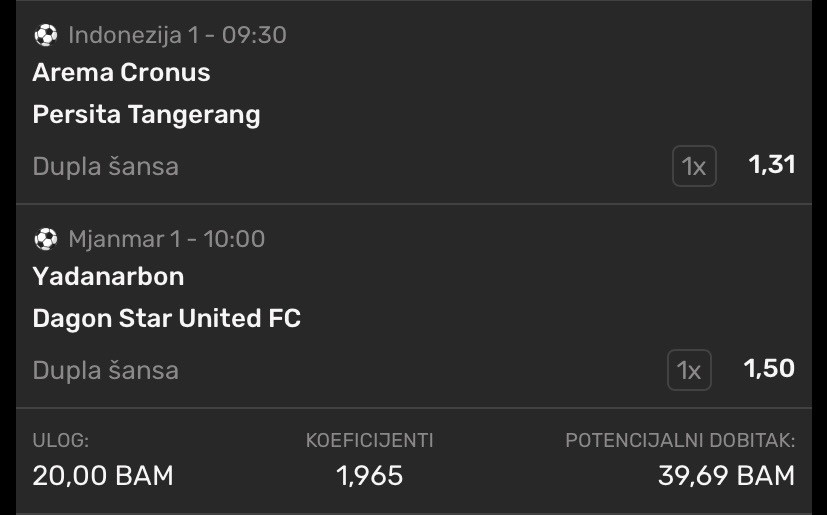Open the Yadanarbon vs Dagon Star United FC match
827x515 pixels.
(166, 297)
